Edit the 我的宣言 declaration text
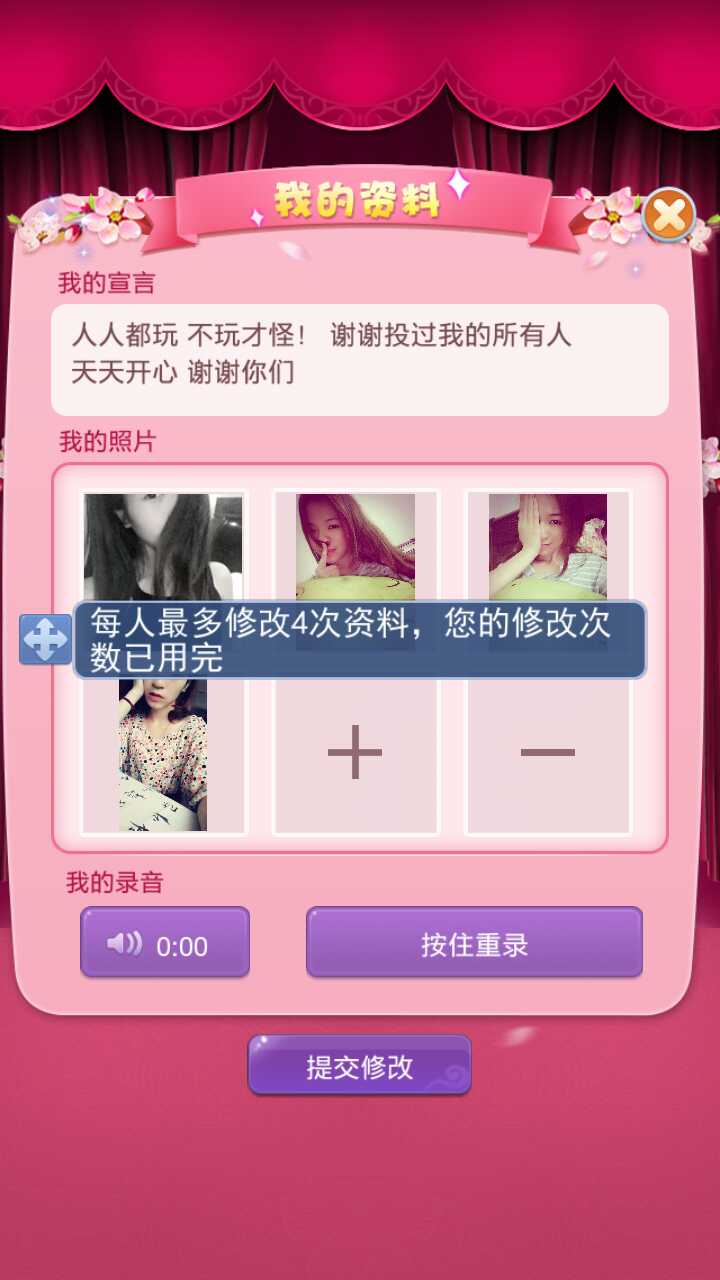The image size is (720, 1280). point(360,359)
